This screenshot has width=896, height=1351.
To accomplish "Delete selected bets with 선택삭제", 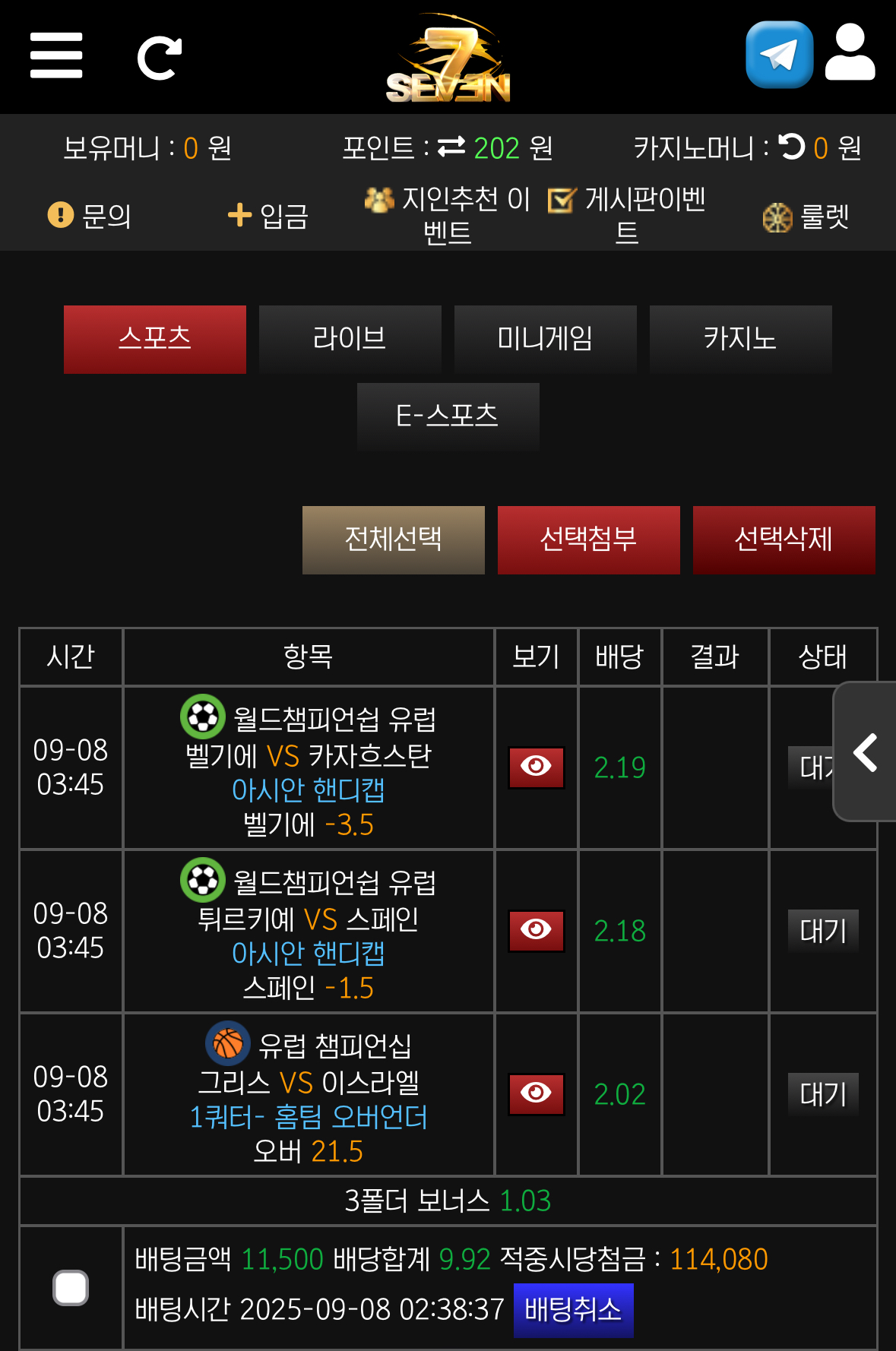I will 784,539.
